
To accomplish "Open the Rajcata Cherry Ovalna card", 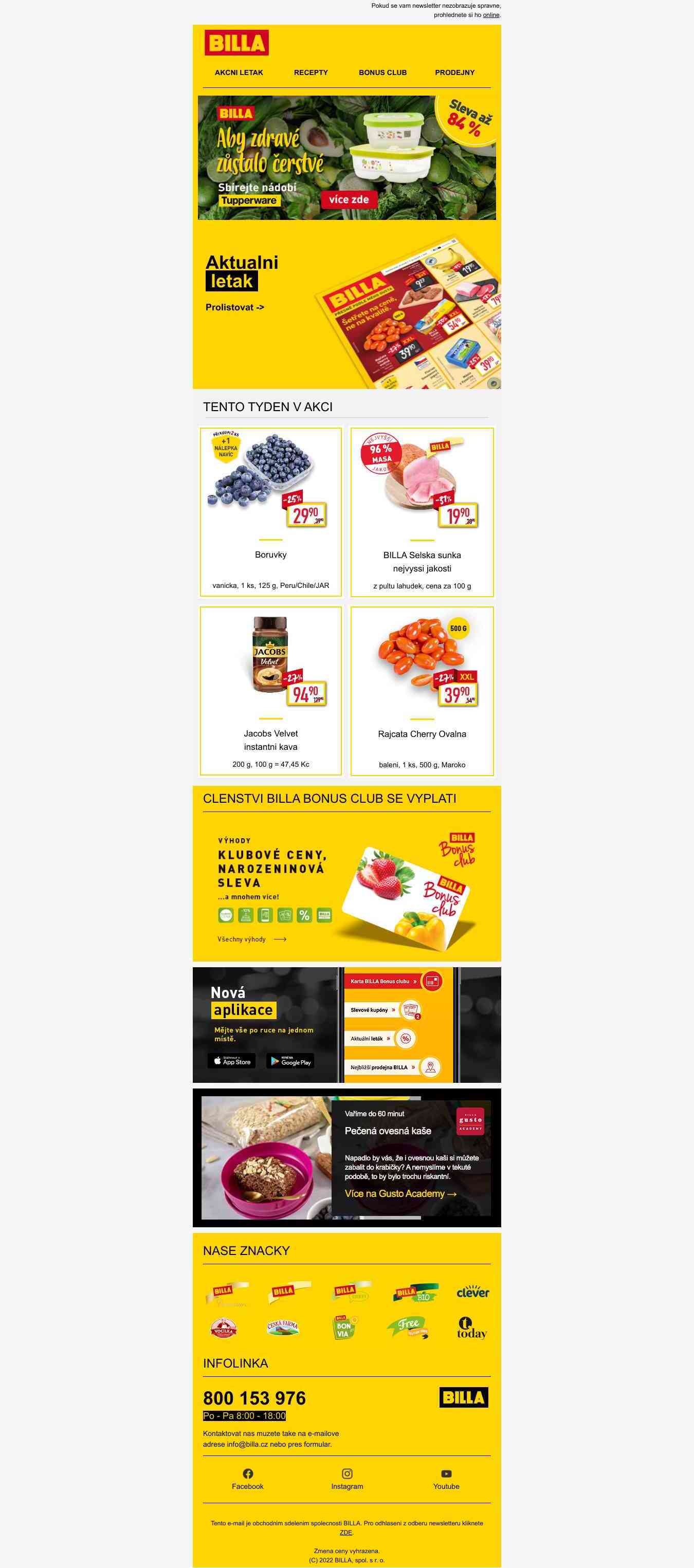I will [x=422, y=690].
